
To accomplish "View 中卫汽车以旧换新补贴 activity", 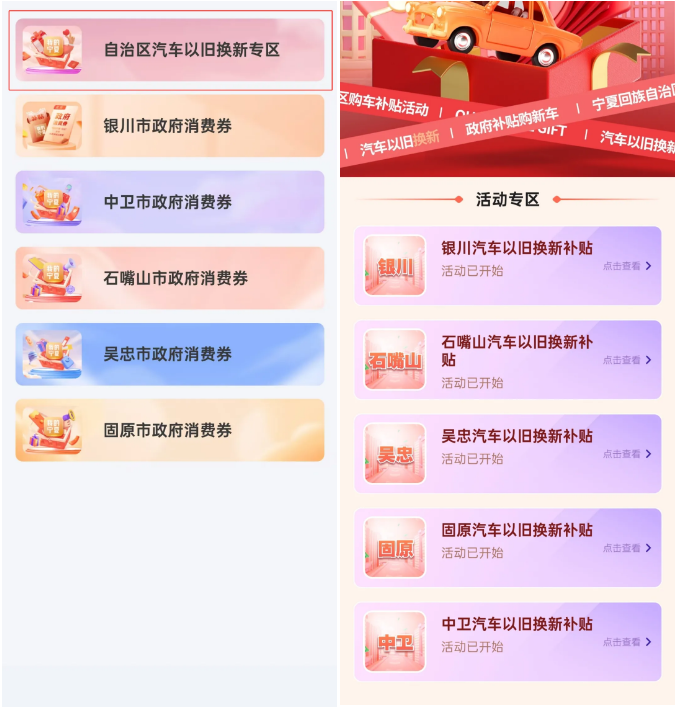I will point(508,642).
